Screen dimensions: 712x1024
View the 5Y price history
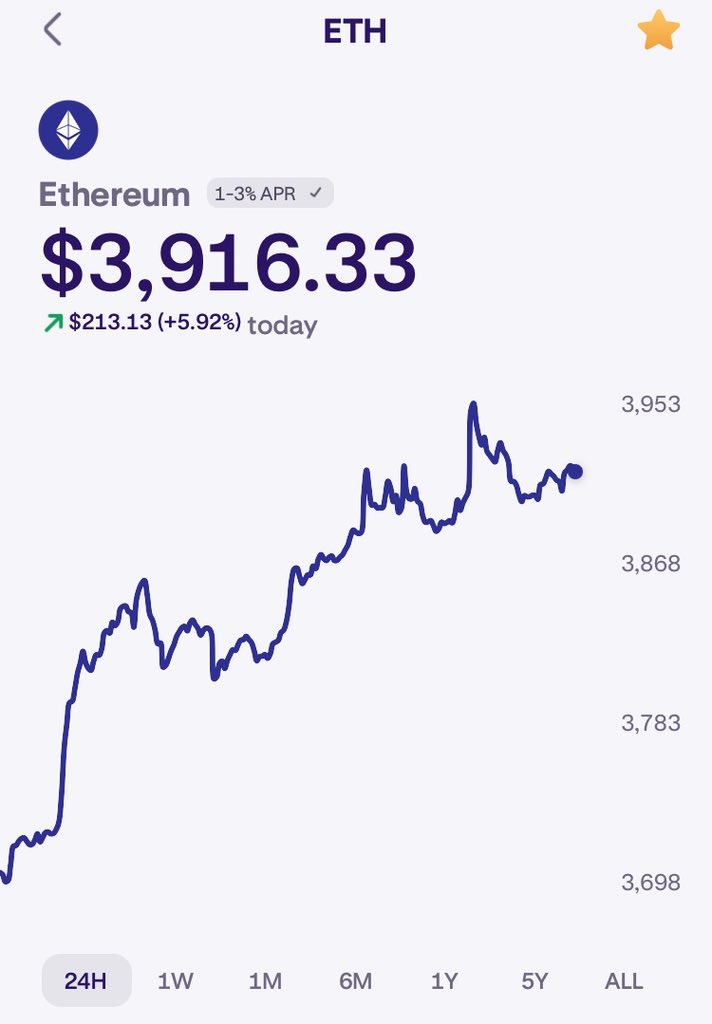pyautogui.click(x=535, y=981)
